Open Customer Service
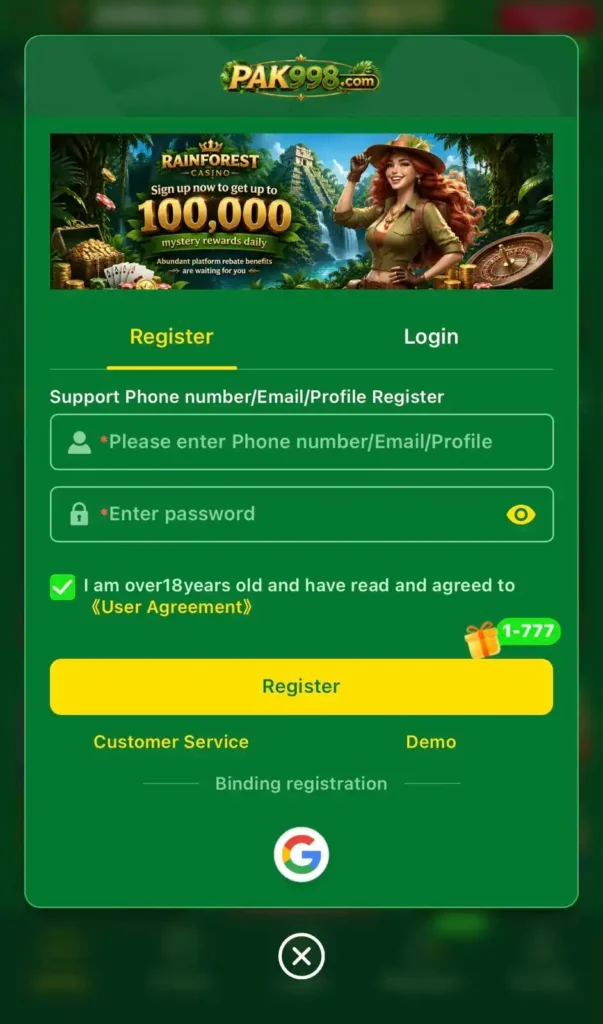 (171, 742)
